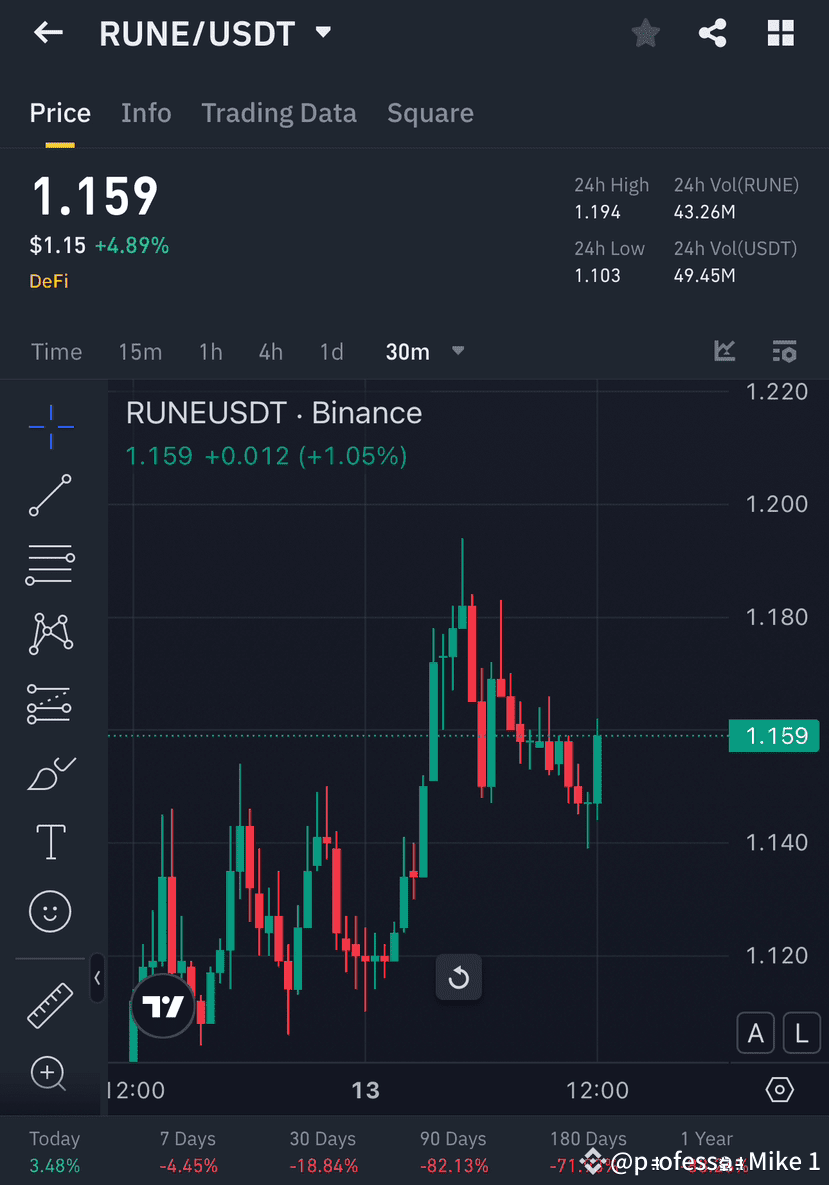829x1185 pixels.
Task: Enable auto price scale with A button
Action: point(755,1032)
